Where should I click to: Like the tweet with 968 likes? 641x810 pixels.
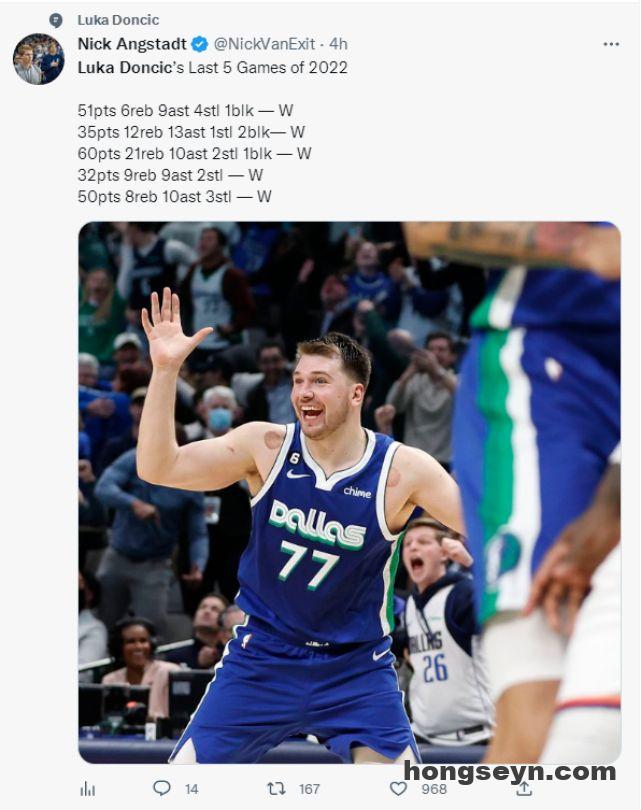[x=398, y=789]
